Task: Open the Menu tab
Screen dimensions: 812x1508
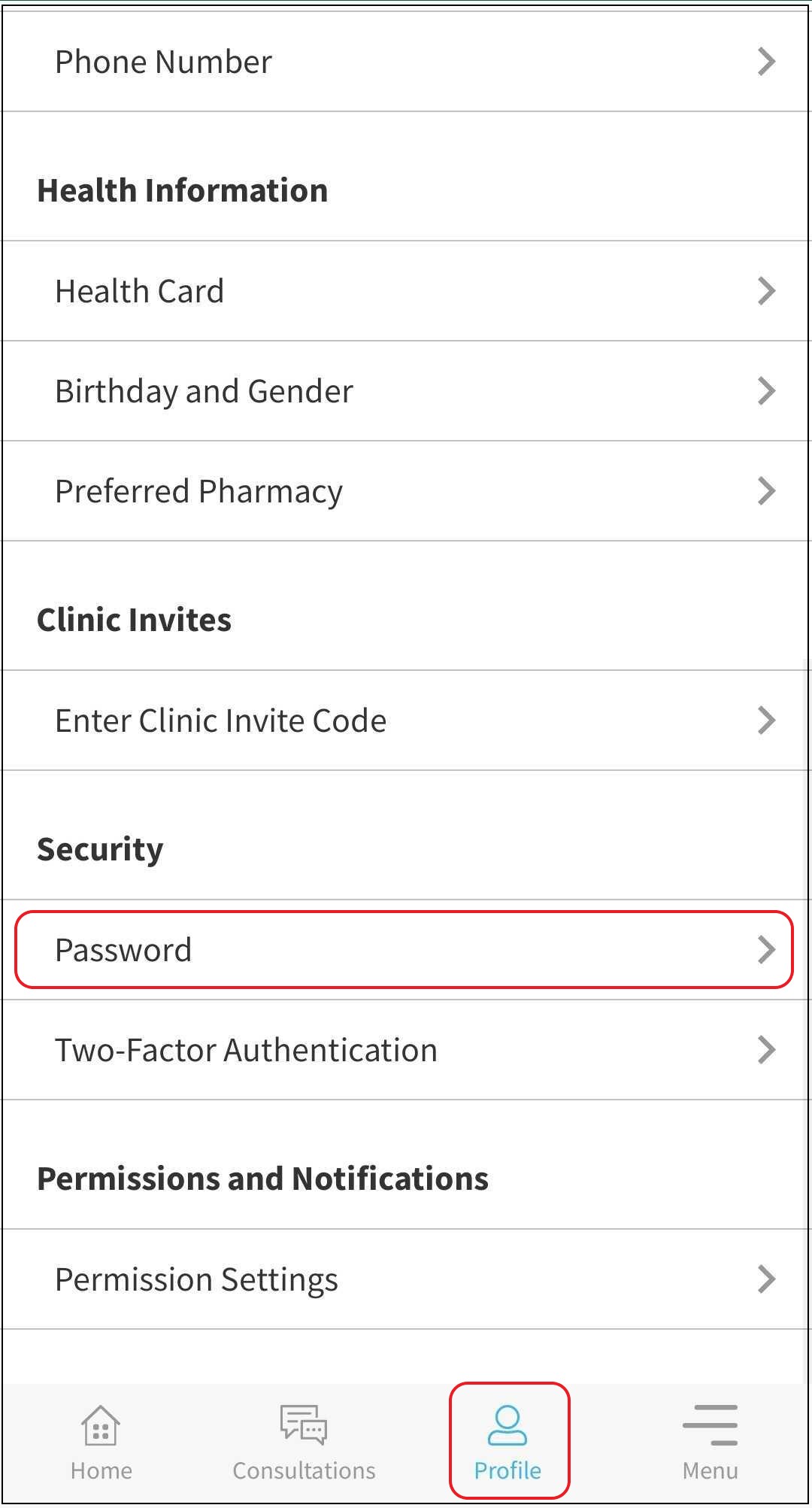Action: [x=710, y=1443]
